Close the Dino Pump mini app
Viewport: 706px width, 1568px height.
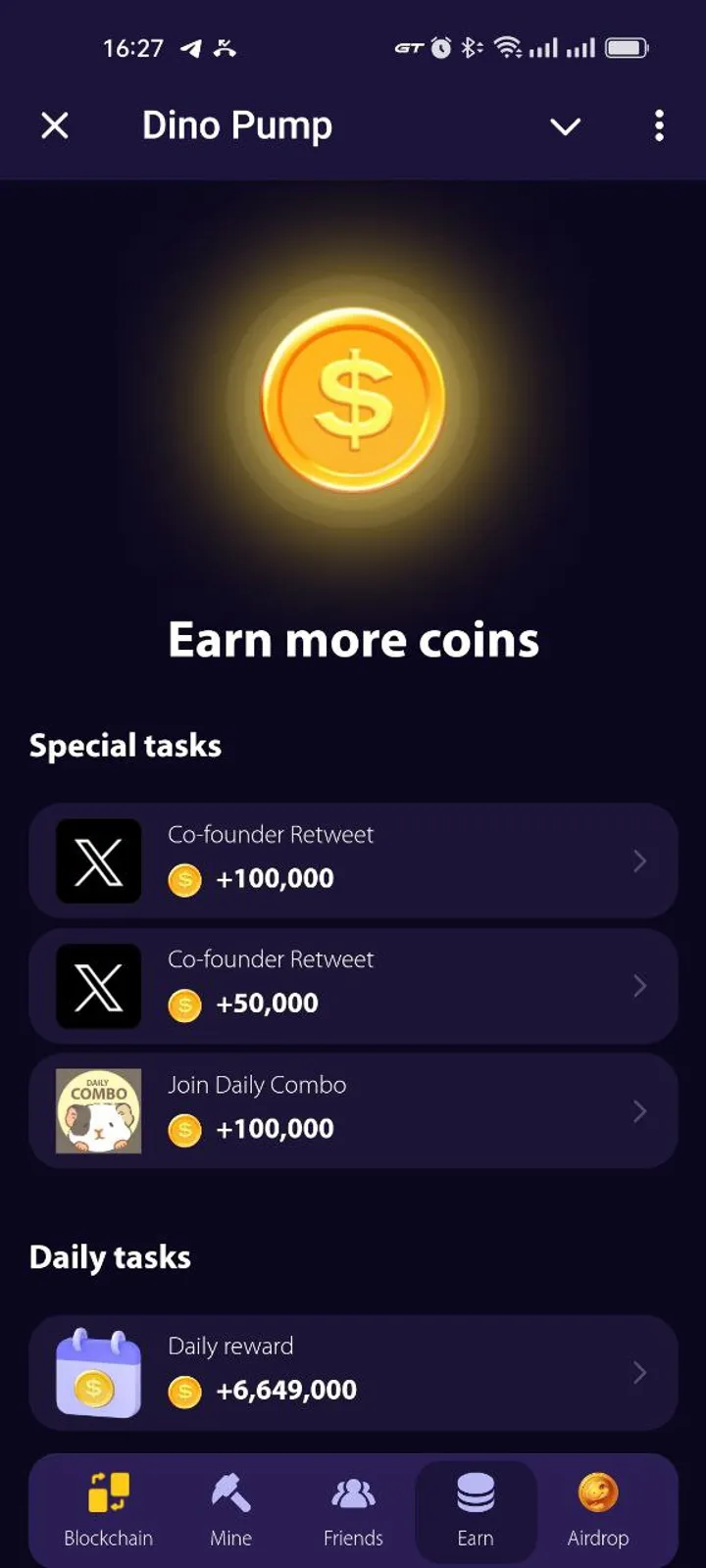(x=55, y=125)
